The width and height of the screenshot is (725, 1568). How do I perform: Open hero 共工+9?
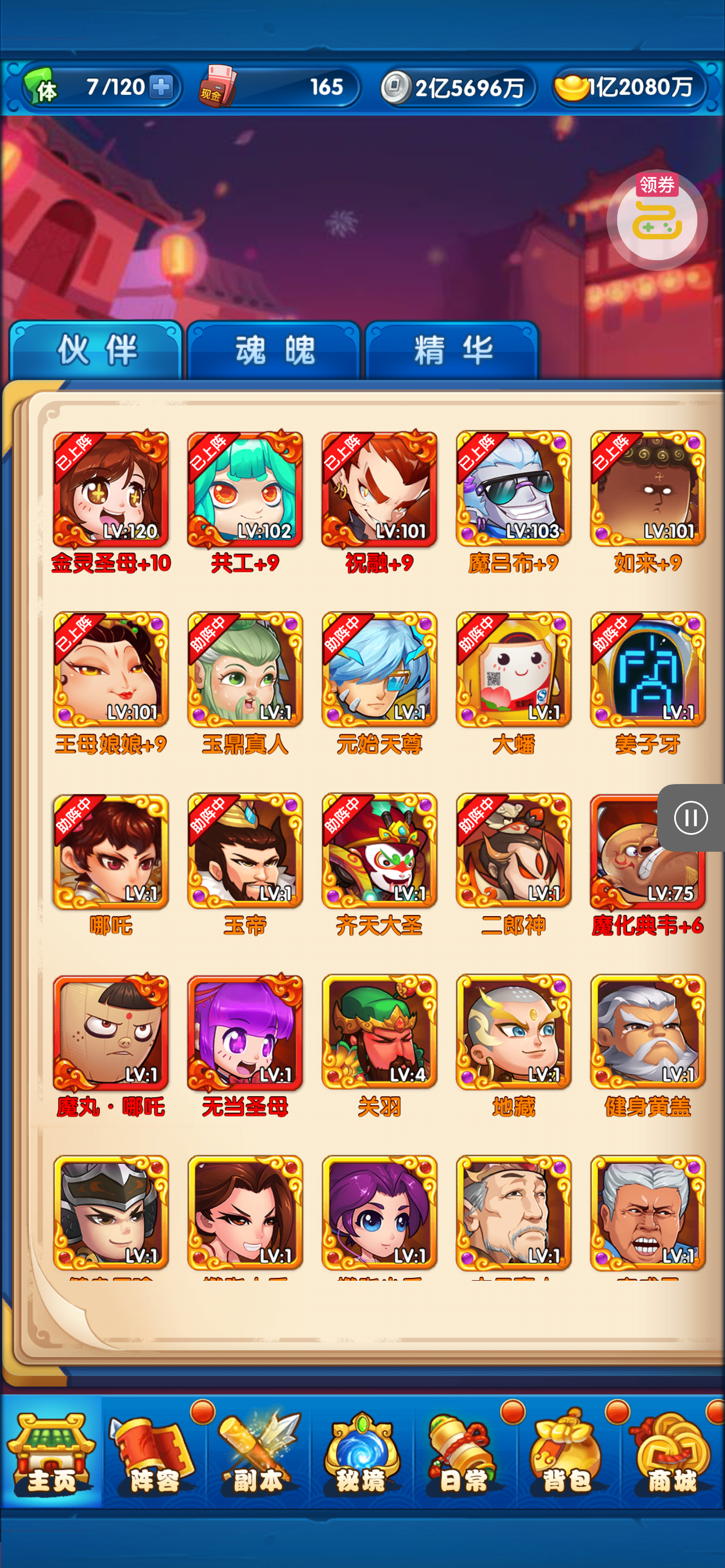click(244, 489)
